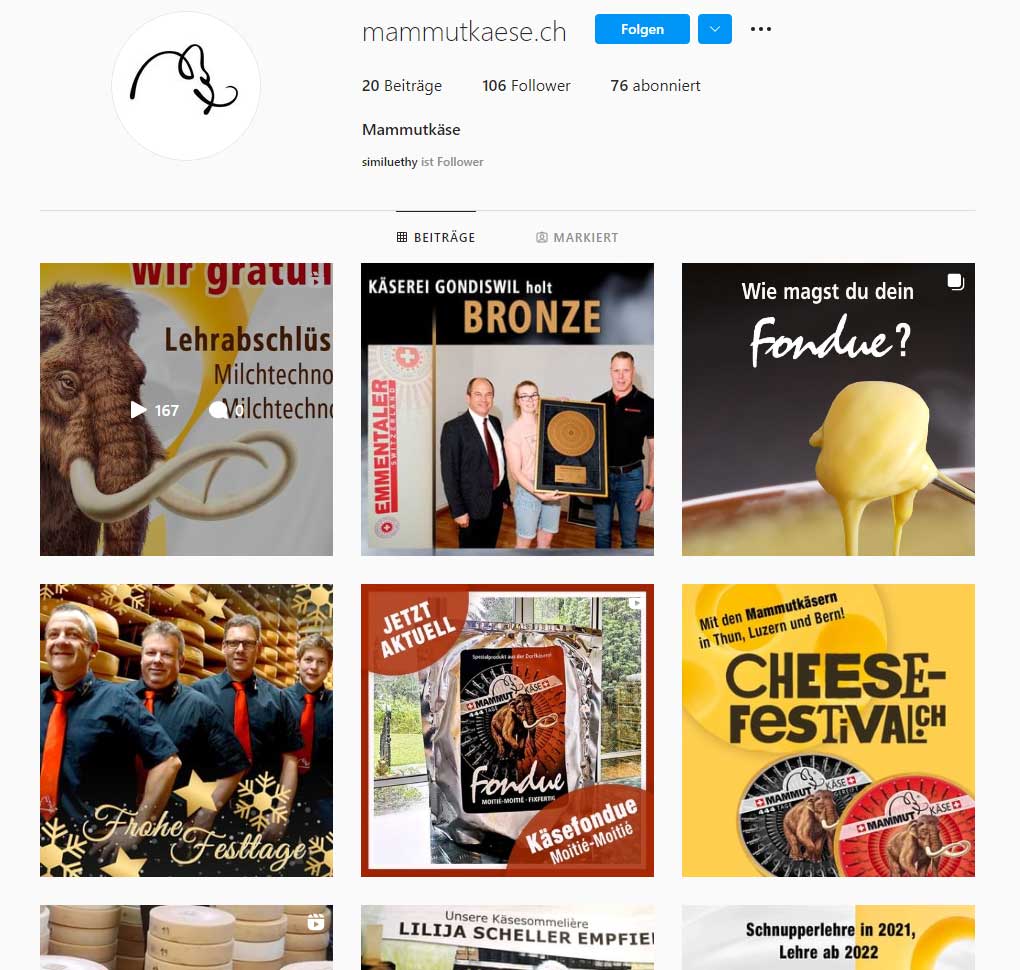Expand suggested accounts dropdown arrow

[714, 29]
